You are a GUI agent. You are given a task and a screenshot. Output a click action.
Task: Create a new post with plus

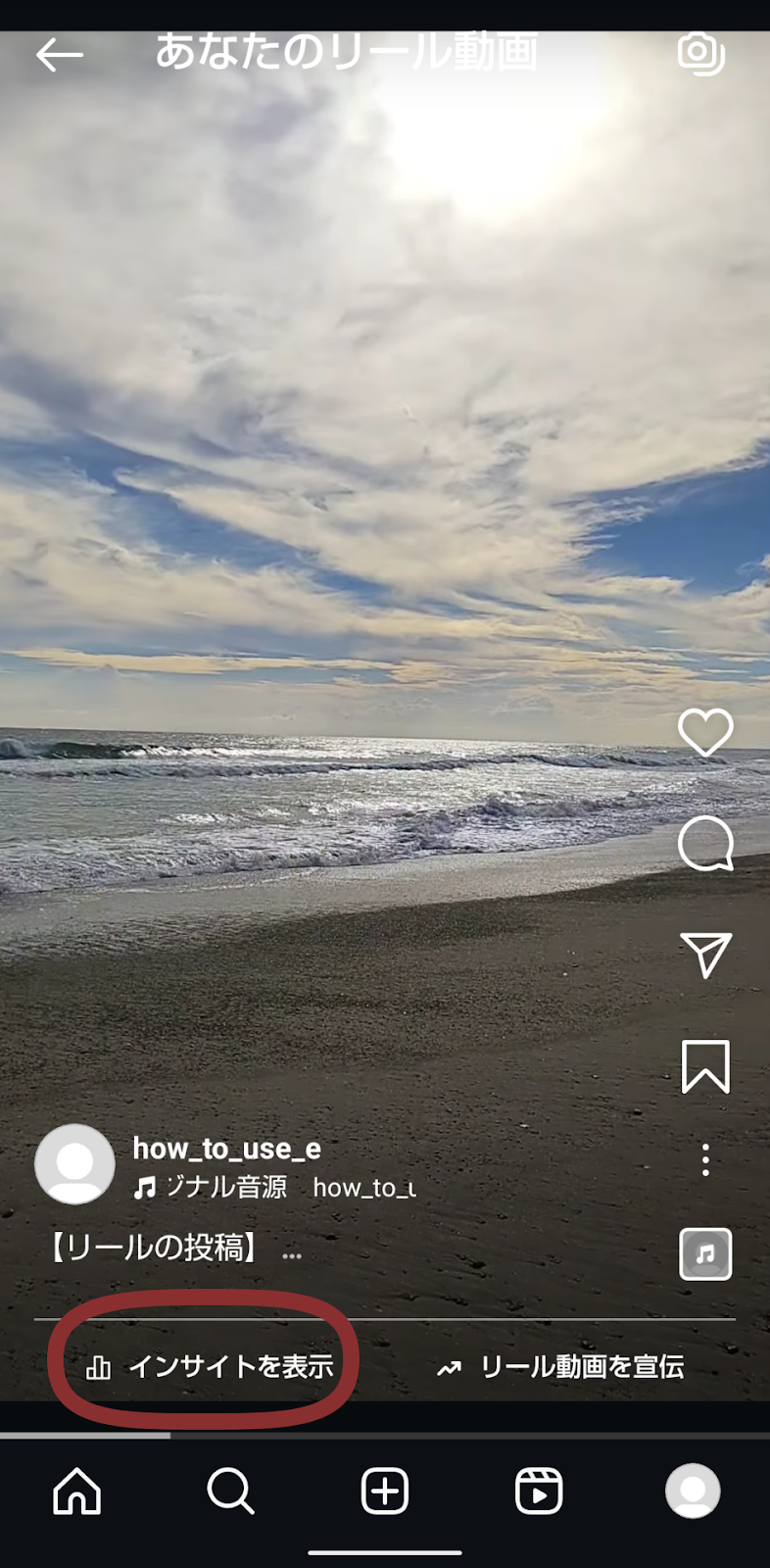pyautogui.click(x=385, y=1492)
